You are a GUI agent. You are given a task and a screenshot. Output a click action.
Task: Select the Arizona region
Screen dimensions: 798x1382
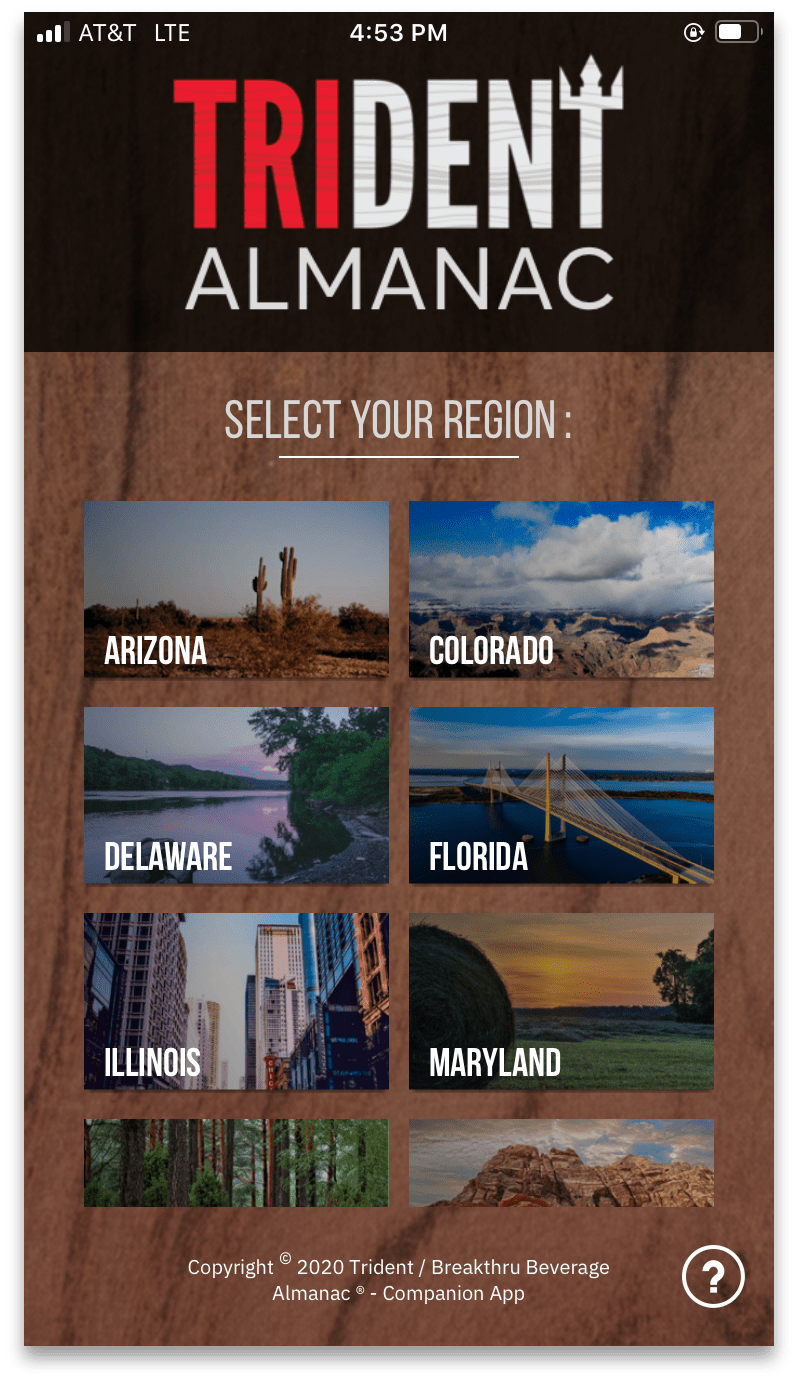(x=236, y=589)
